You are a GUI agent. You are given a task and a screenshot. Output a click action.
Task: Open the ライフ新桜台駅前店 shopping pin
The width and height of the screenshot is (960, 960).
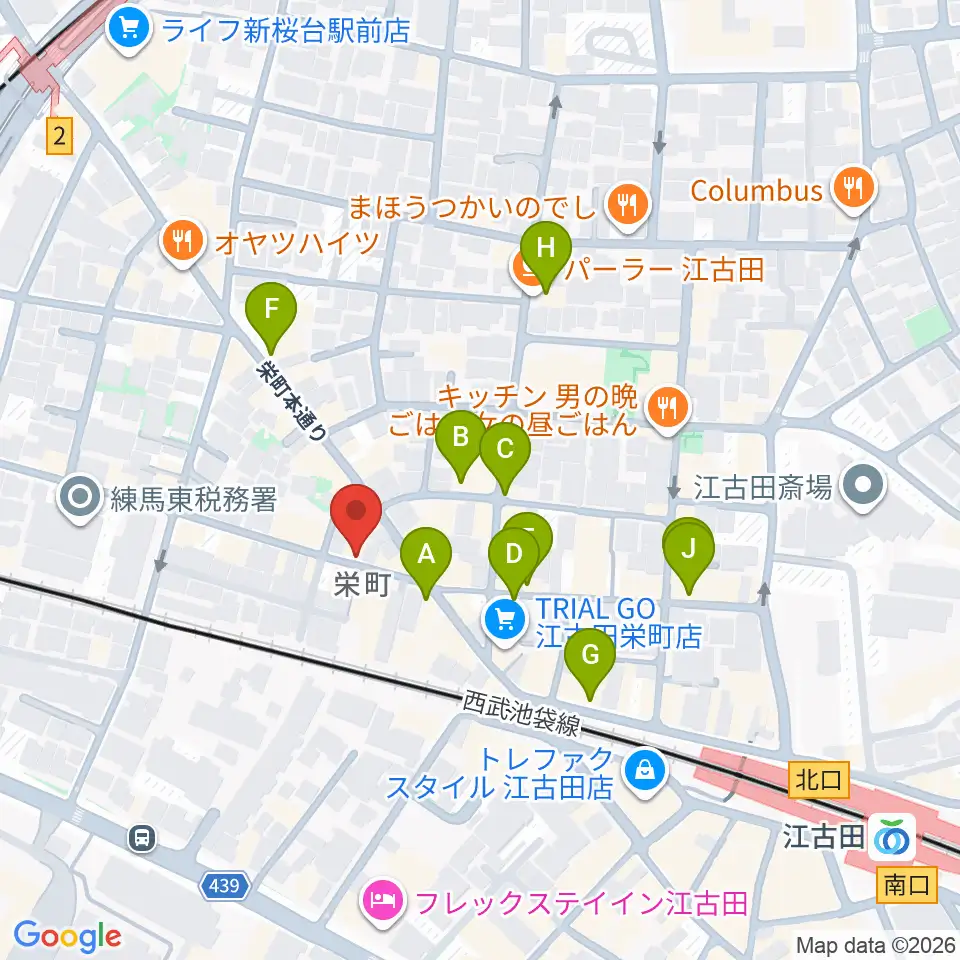click(129, 30)
